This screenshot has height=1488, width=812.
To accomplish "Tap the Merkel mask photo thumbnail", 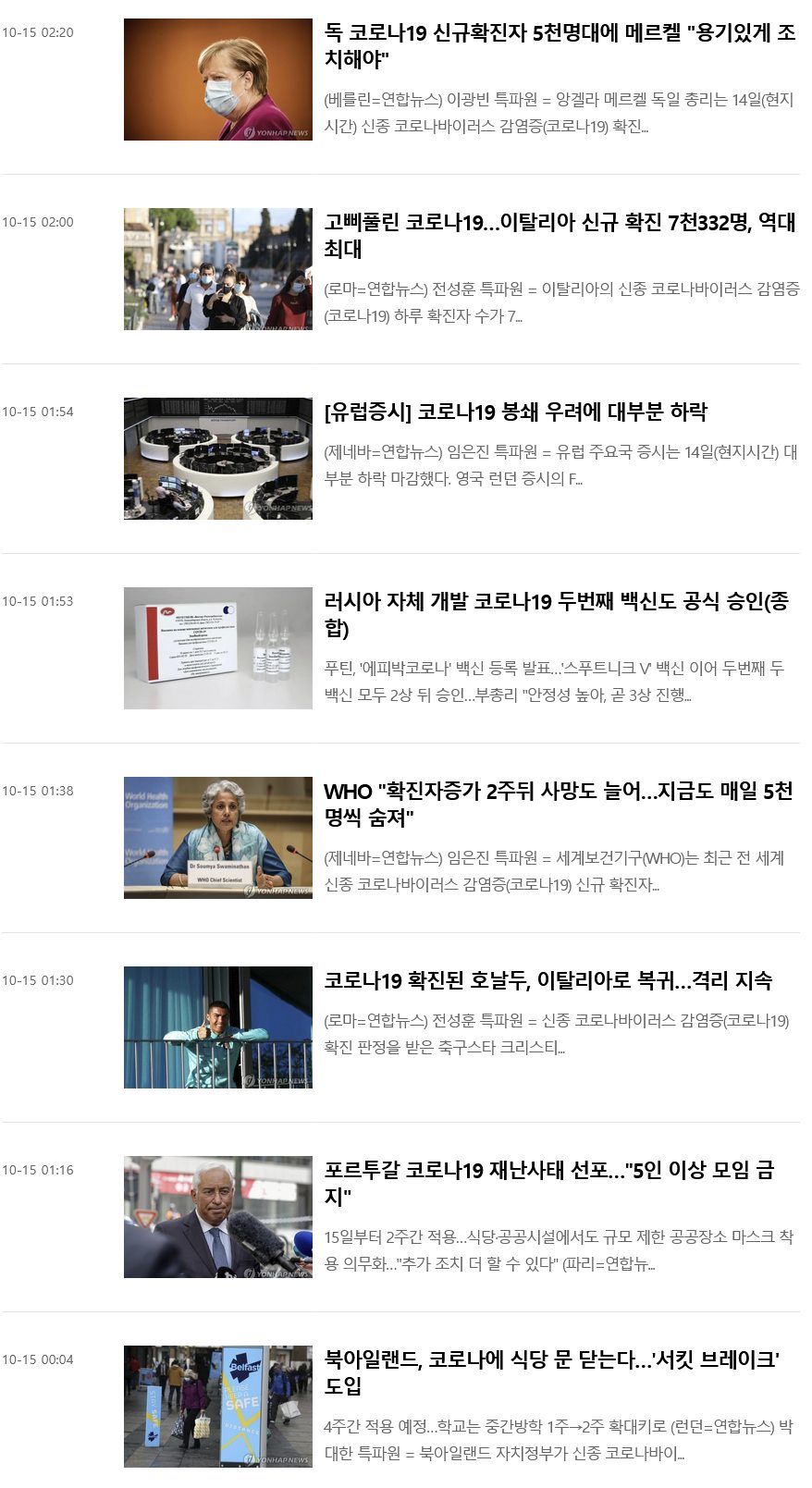I will tap(218, 80).
